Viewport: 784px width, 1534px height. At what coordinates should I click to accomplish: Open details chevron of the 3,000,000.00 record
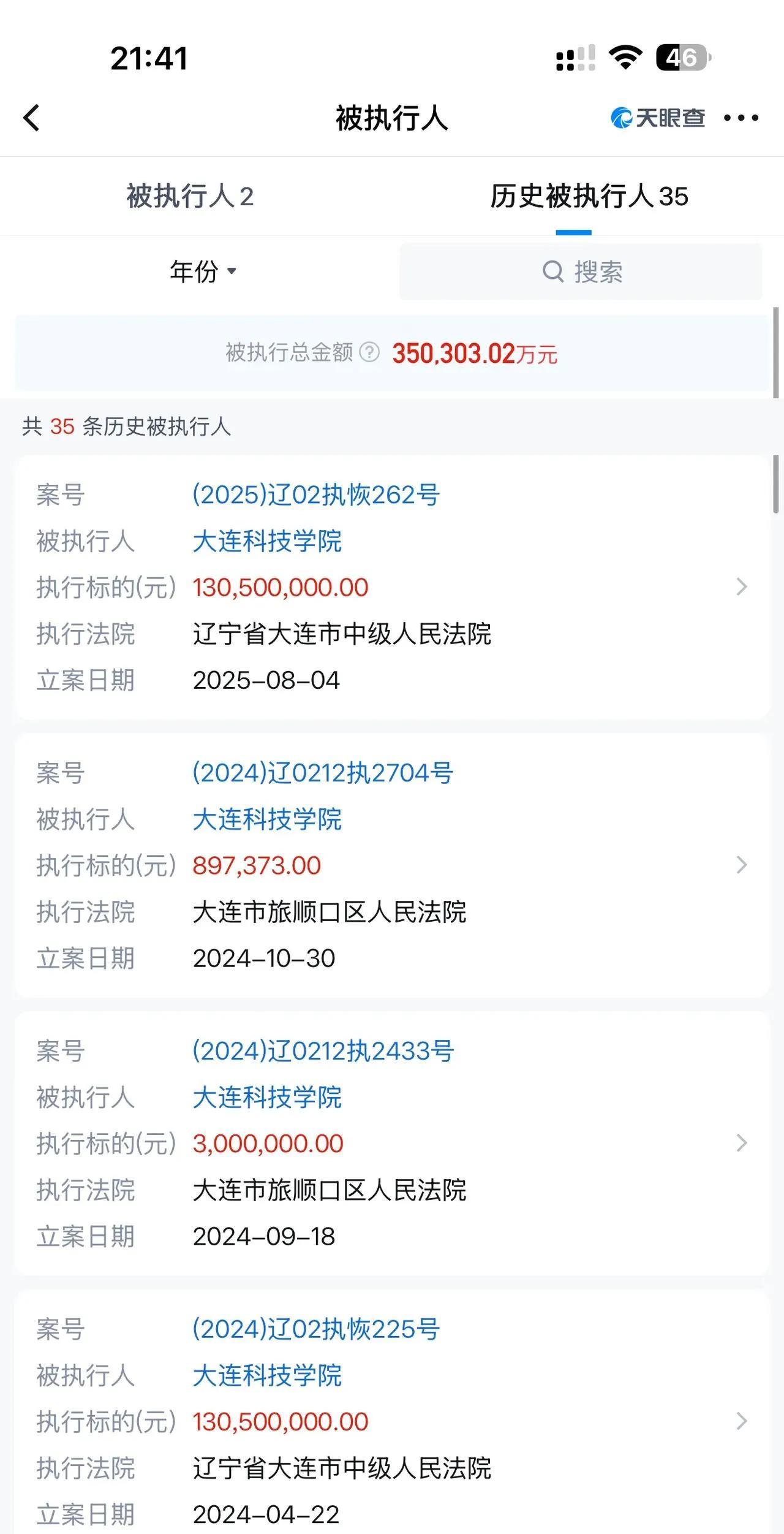(x=742, y=1143)
